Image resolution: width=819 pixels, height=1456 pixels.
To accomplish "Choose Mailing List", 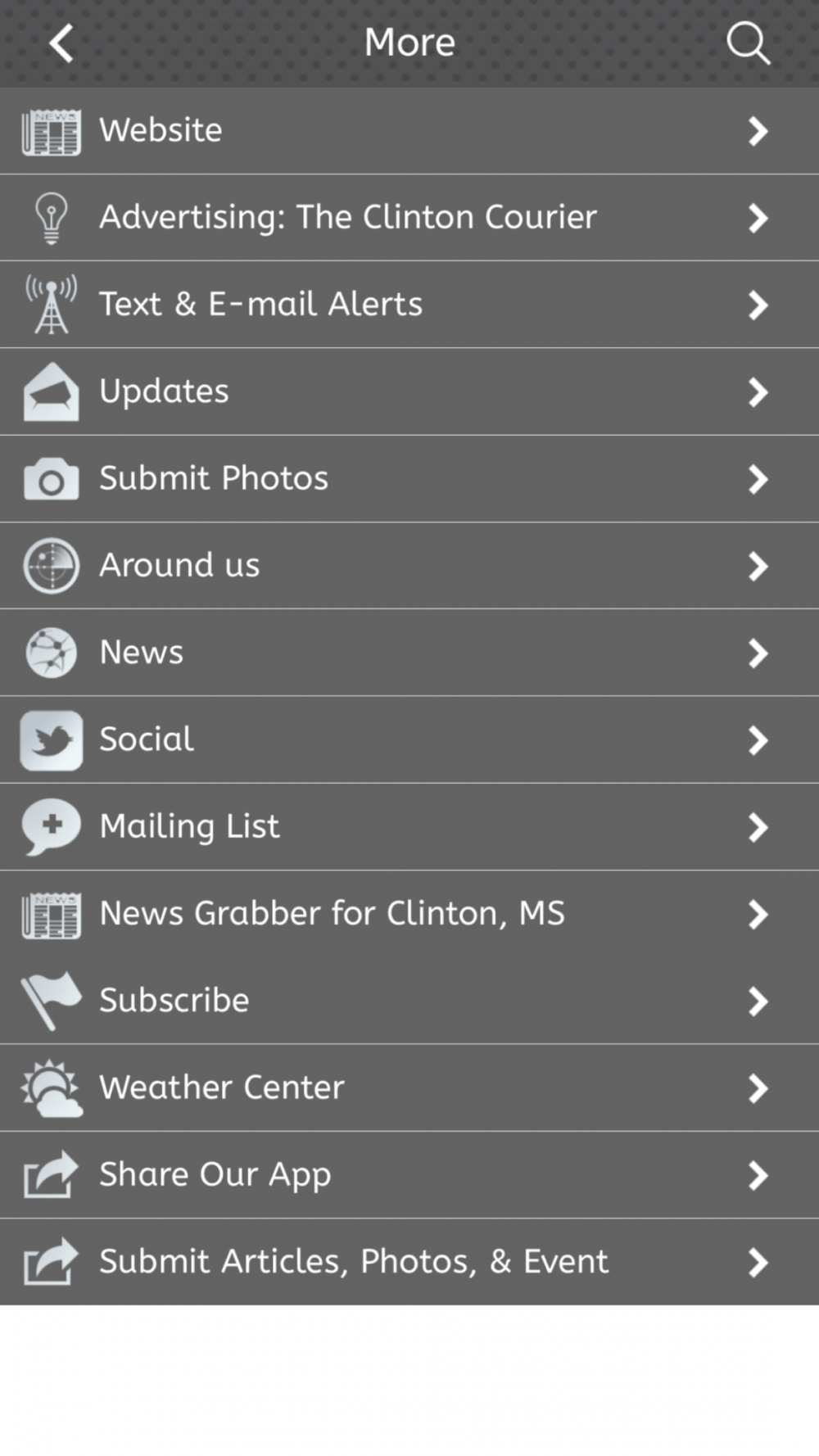I will [x=409, y=827].
